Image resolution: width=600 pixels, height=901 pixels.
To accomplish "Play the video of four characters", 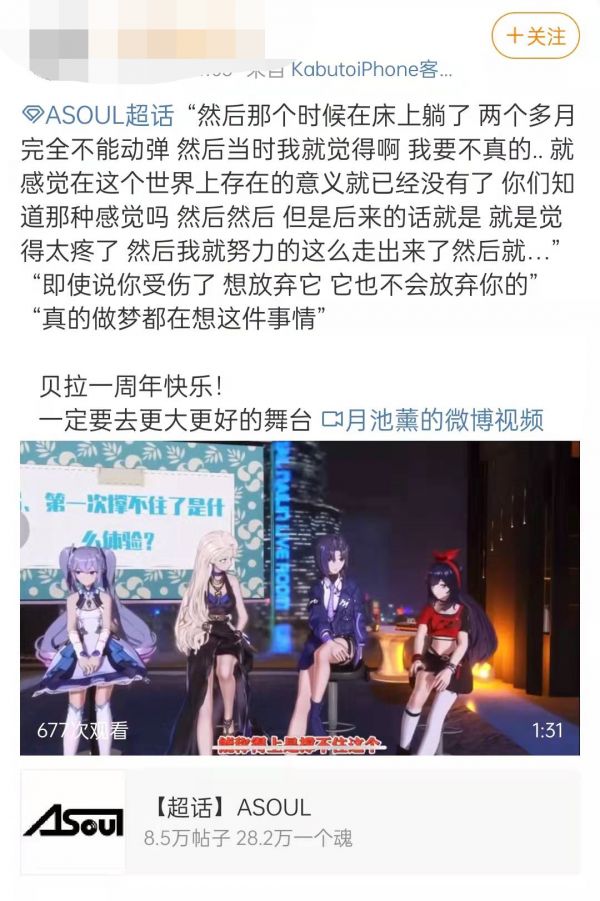I will (300, 597).
